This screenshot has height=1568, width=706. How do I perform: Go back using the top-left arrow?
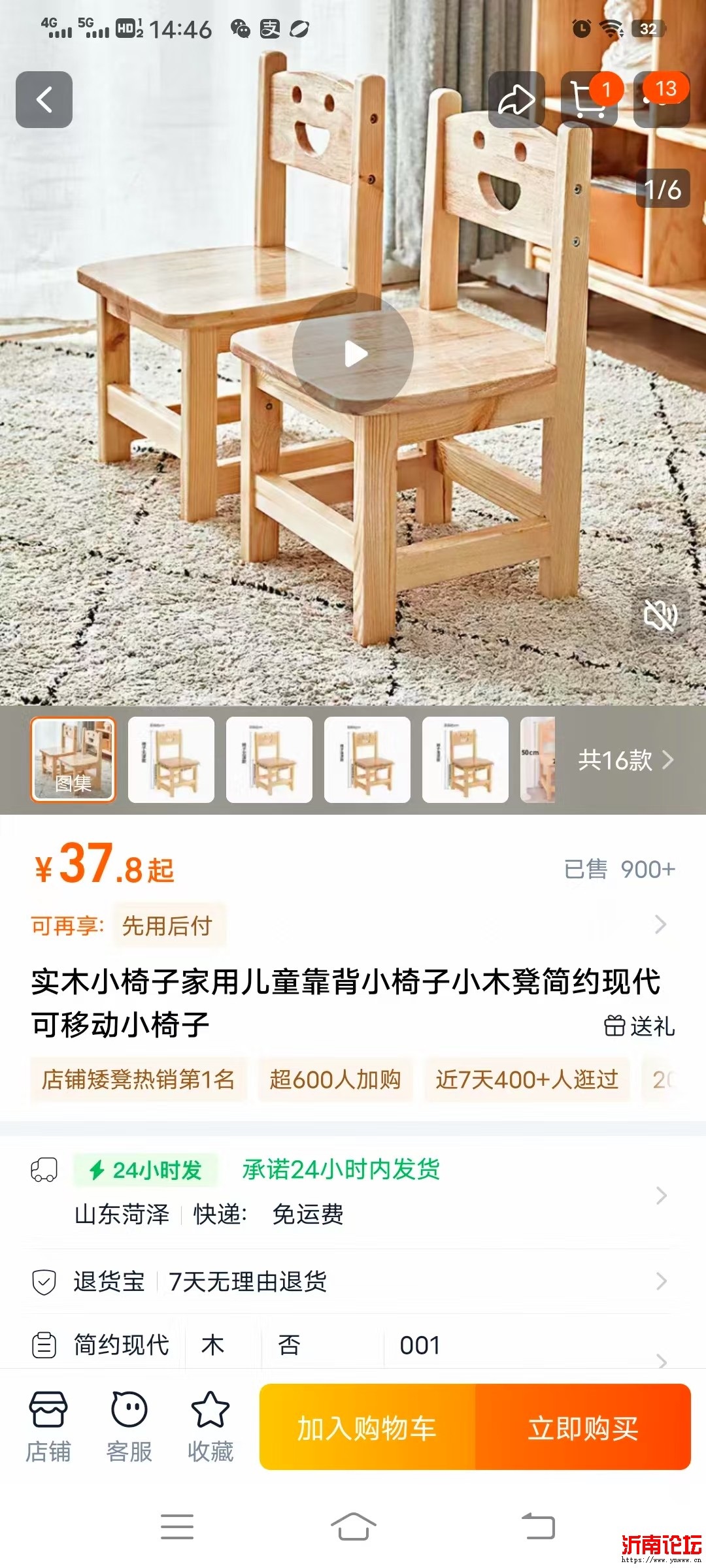click(x=44, y=100)
